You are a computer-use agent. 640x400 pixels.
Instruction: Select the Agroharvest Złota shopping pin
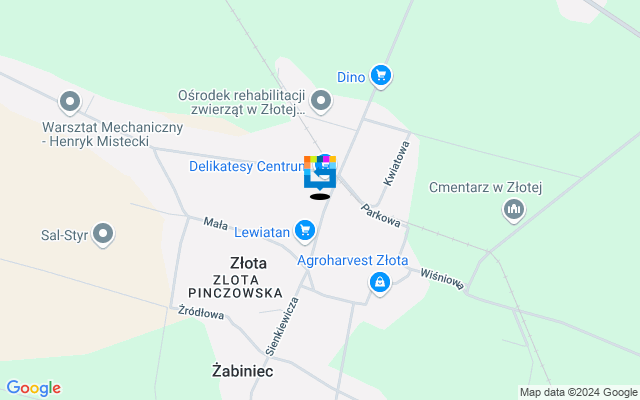380,285
